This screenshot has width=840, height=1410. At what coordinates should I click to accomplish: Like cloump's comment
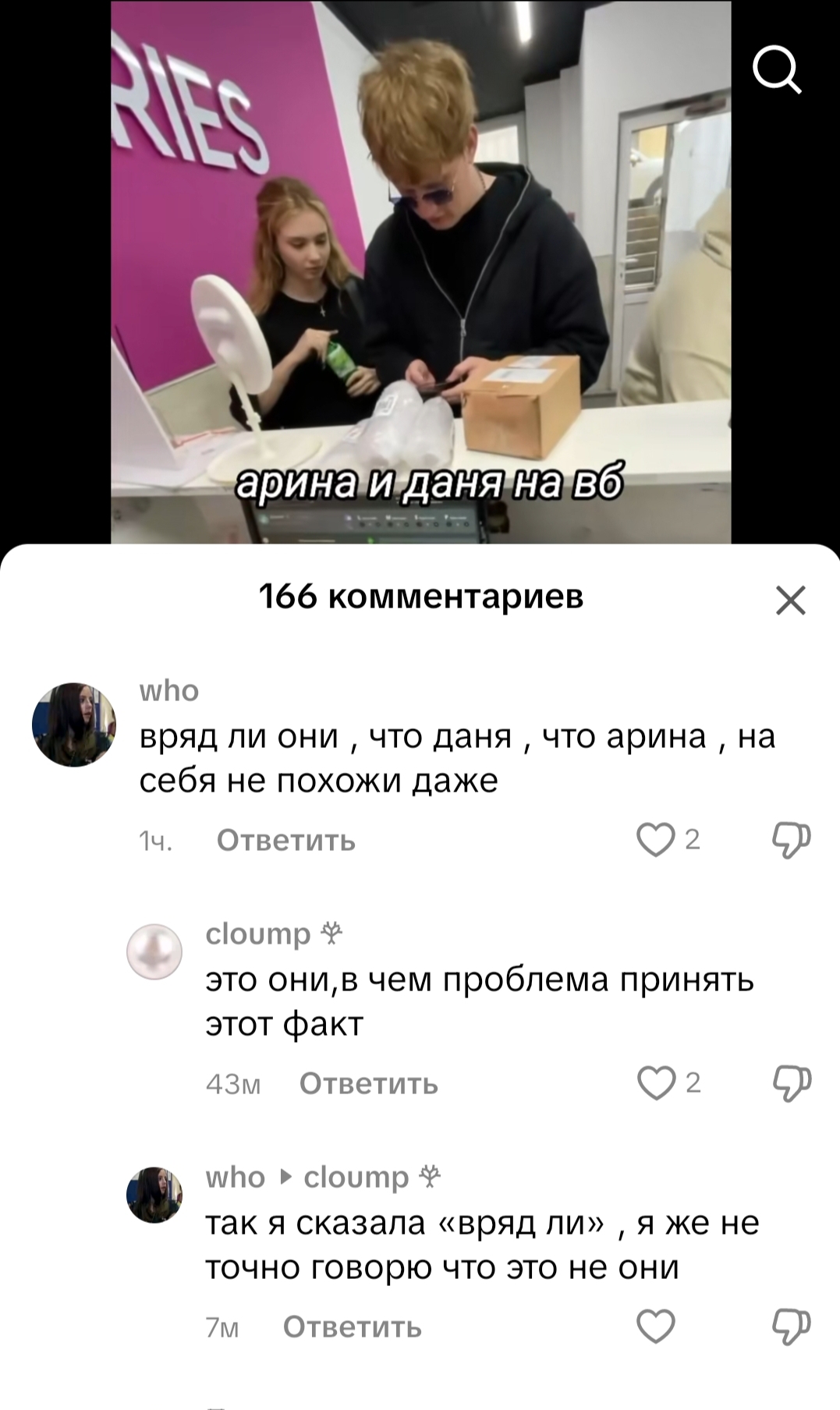coord(656,1083)
